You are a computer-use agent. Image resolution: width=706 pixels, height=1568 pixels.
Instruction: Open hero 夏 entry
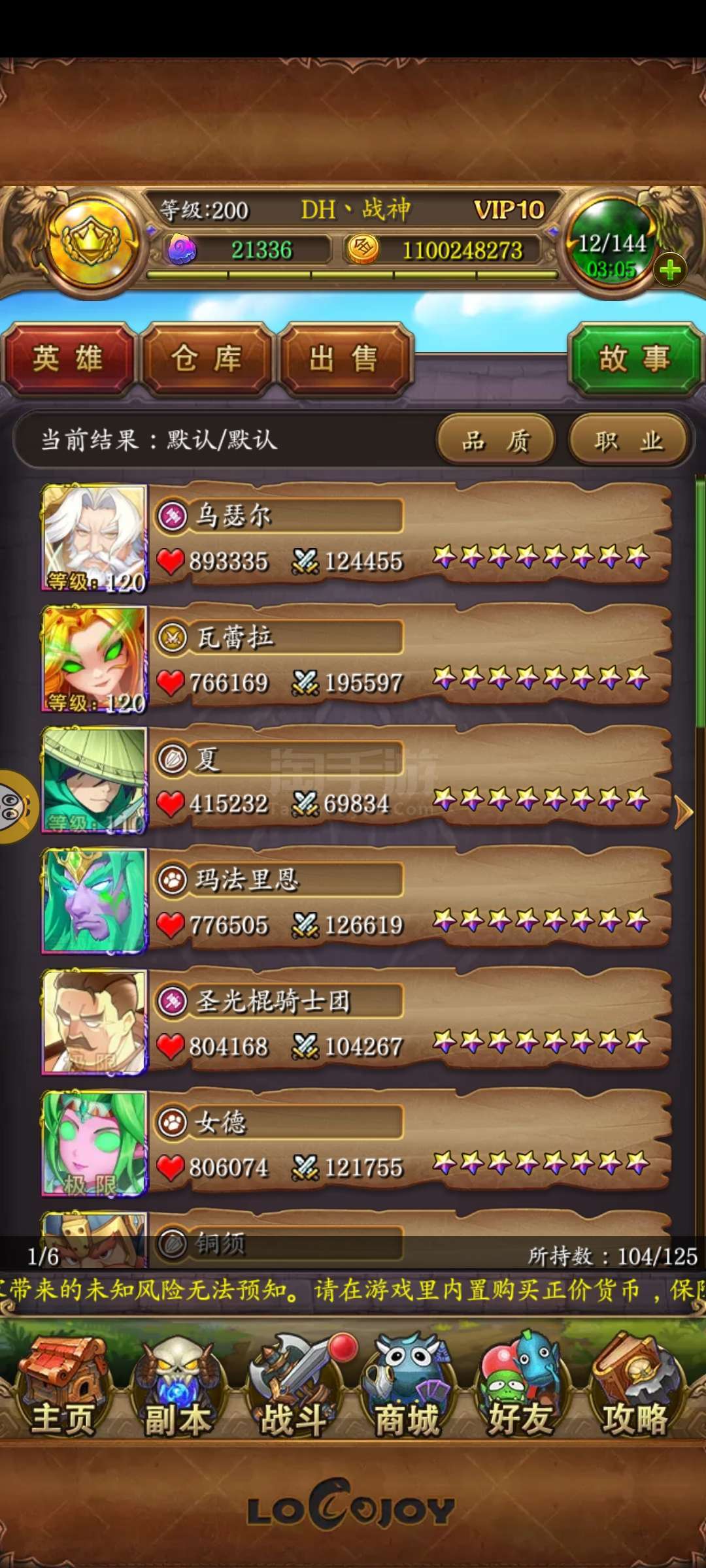[x=356, y=781]
